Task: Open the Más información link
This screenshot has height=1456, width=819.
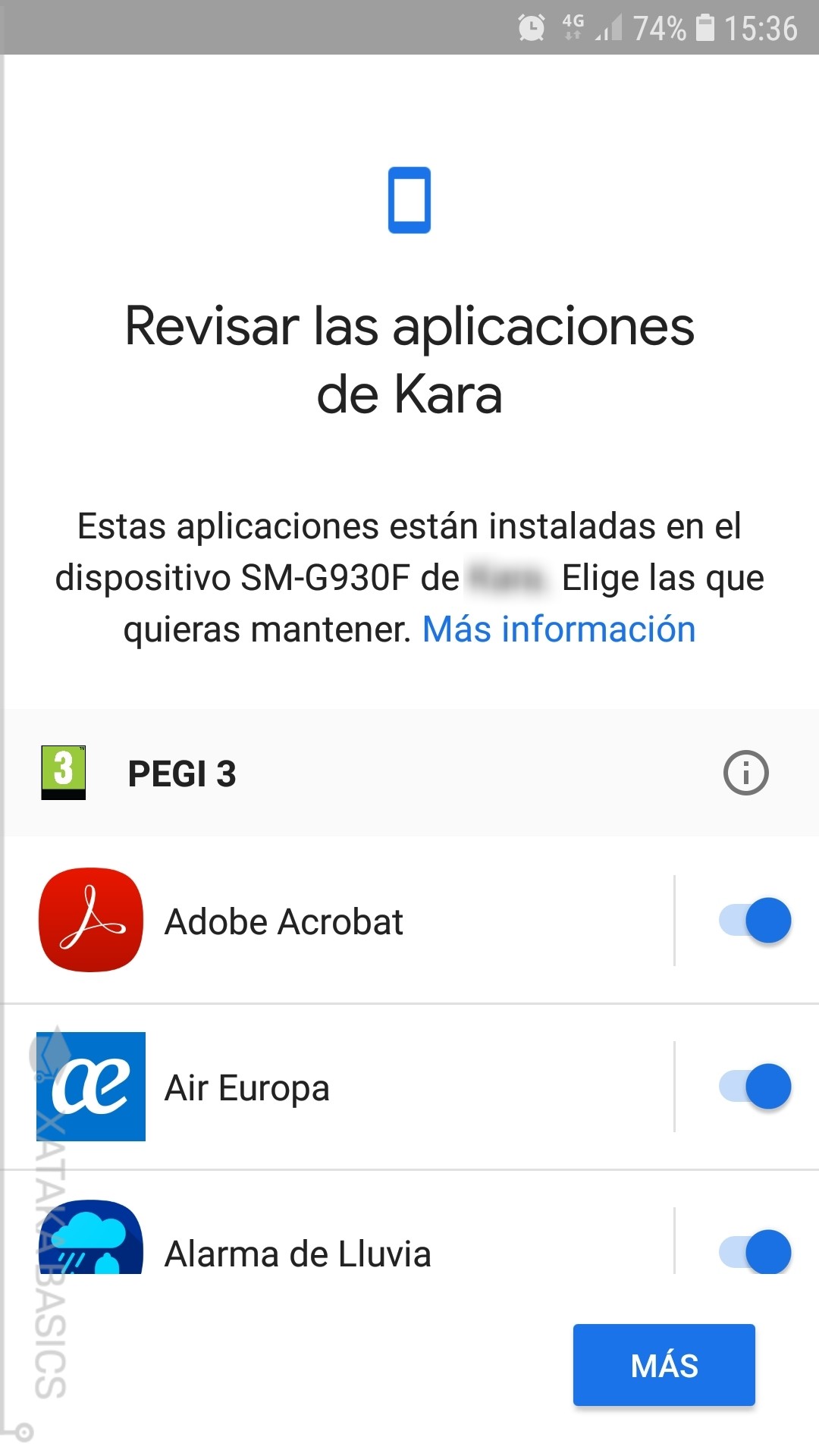Action: coord(559,629)
